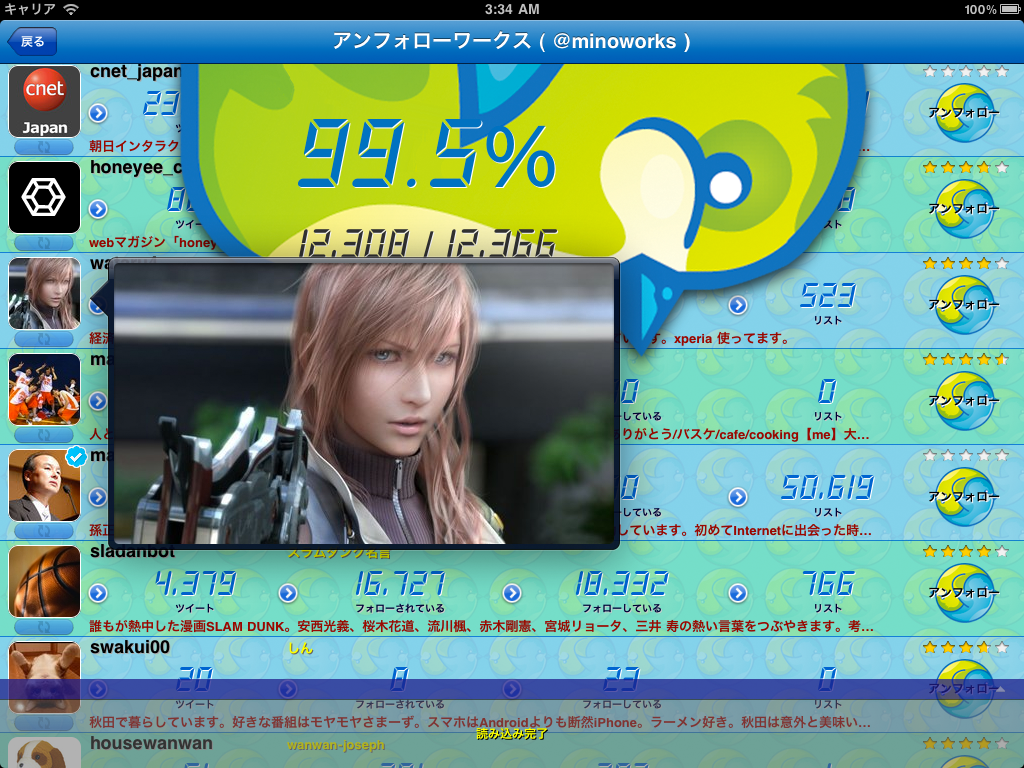Open the arrow beside 523 リスト
The image size is (1024, 768).
pyautogui.click(x=738, y=305)
